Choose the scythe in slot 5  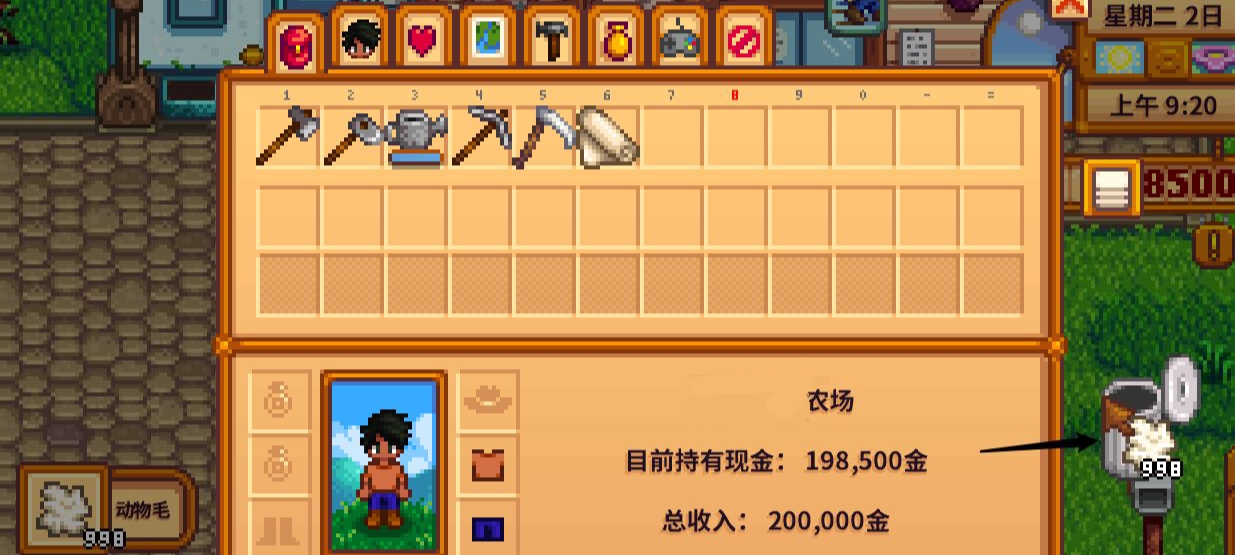(x=545, y=137)
